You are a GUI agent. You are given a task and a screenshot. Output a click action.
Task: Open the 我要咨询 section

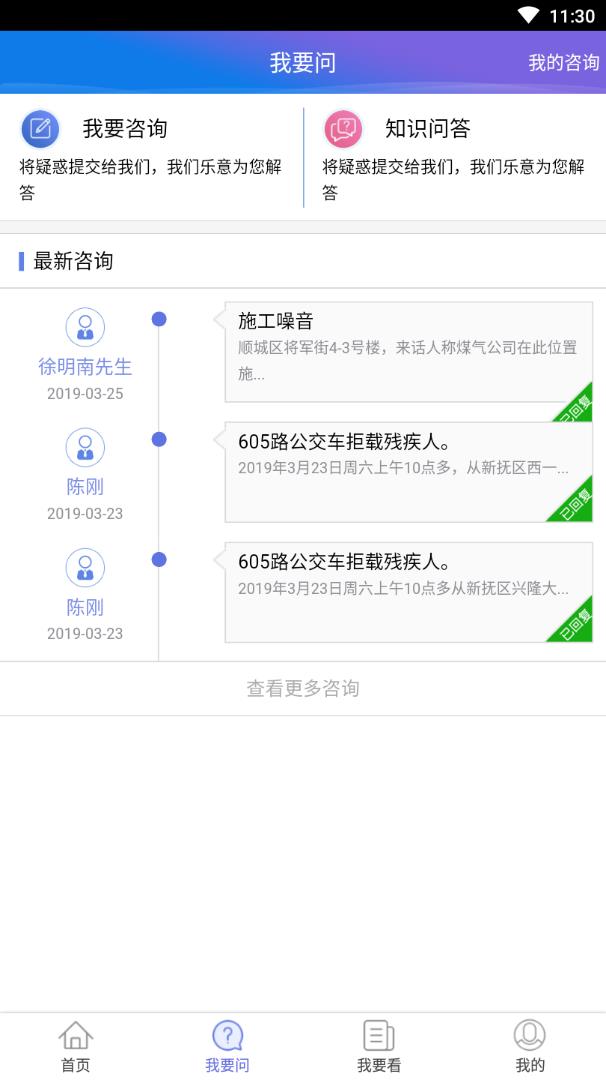point(152,156)
